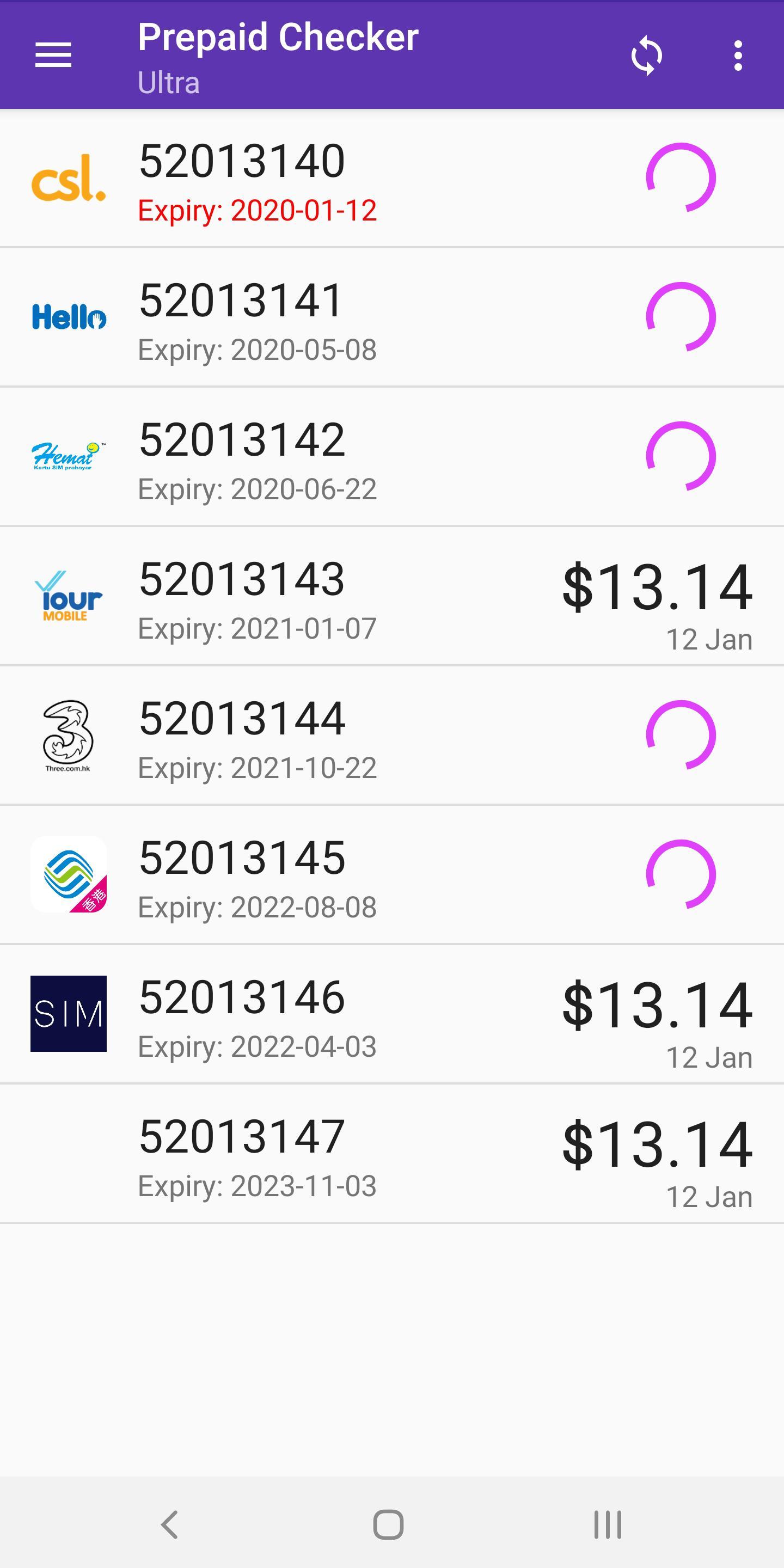This screenshot has height=1568, width=784.
Task: View details for number 52013142
Action: [392, 457]
